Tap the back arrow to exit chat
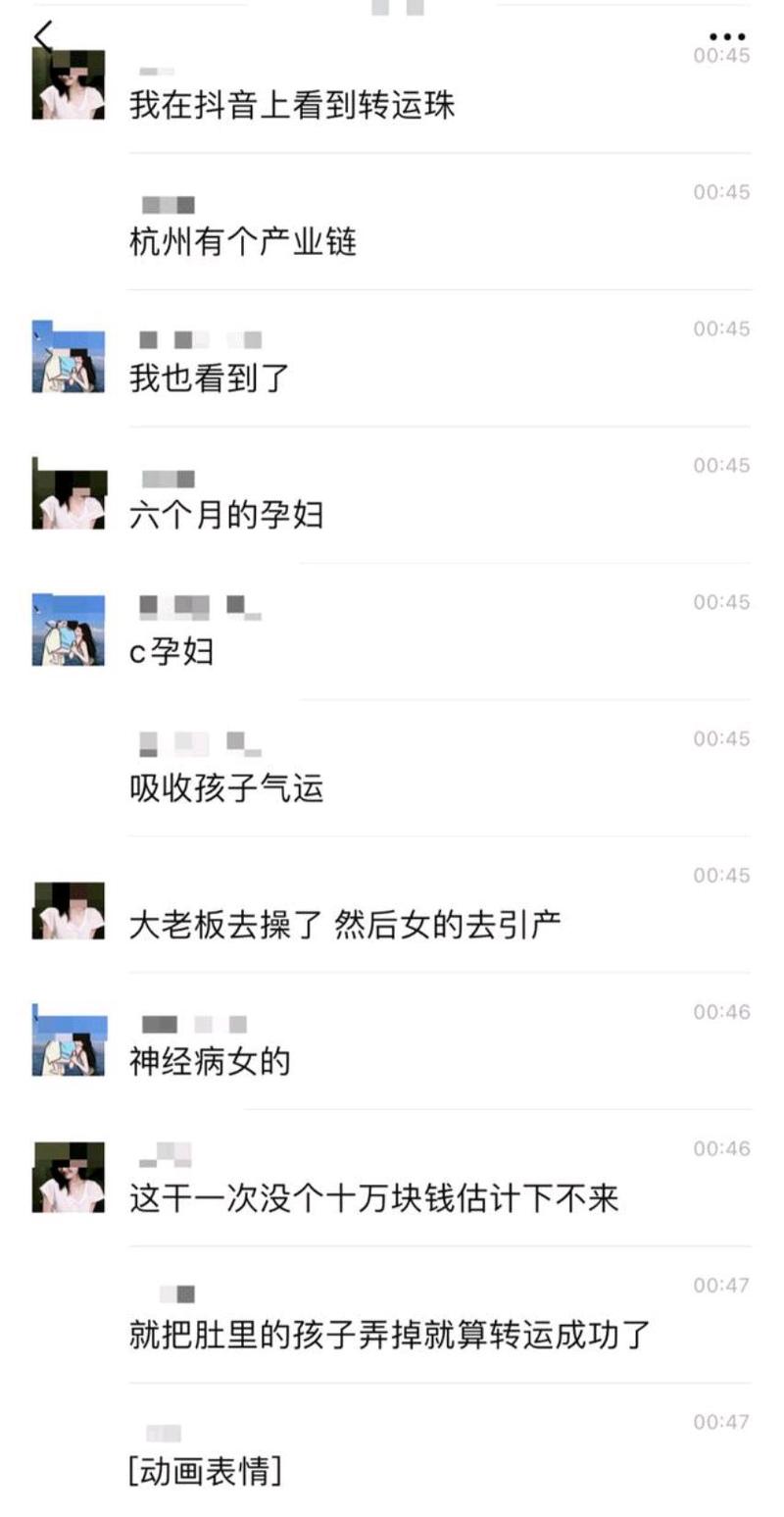 pos(41,35)
